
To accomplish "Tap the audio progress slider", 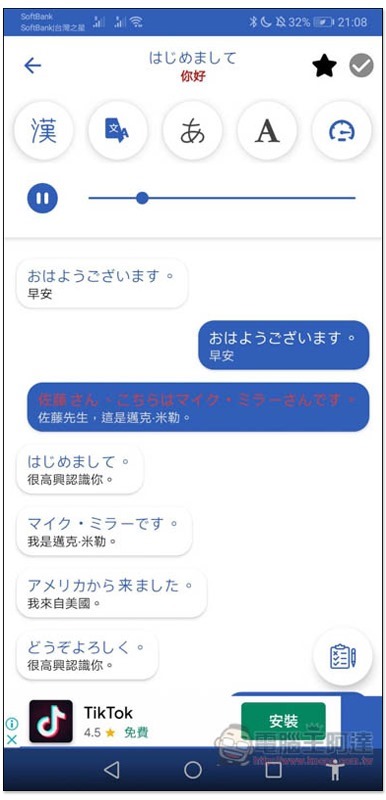I will [x=222, y=198].
